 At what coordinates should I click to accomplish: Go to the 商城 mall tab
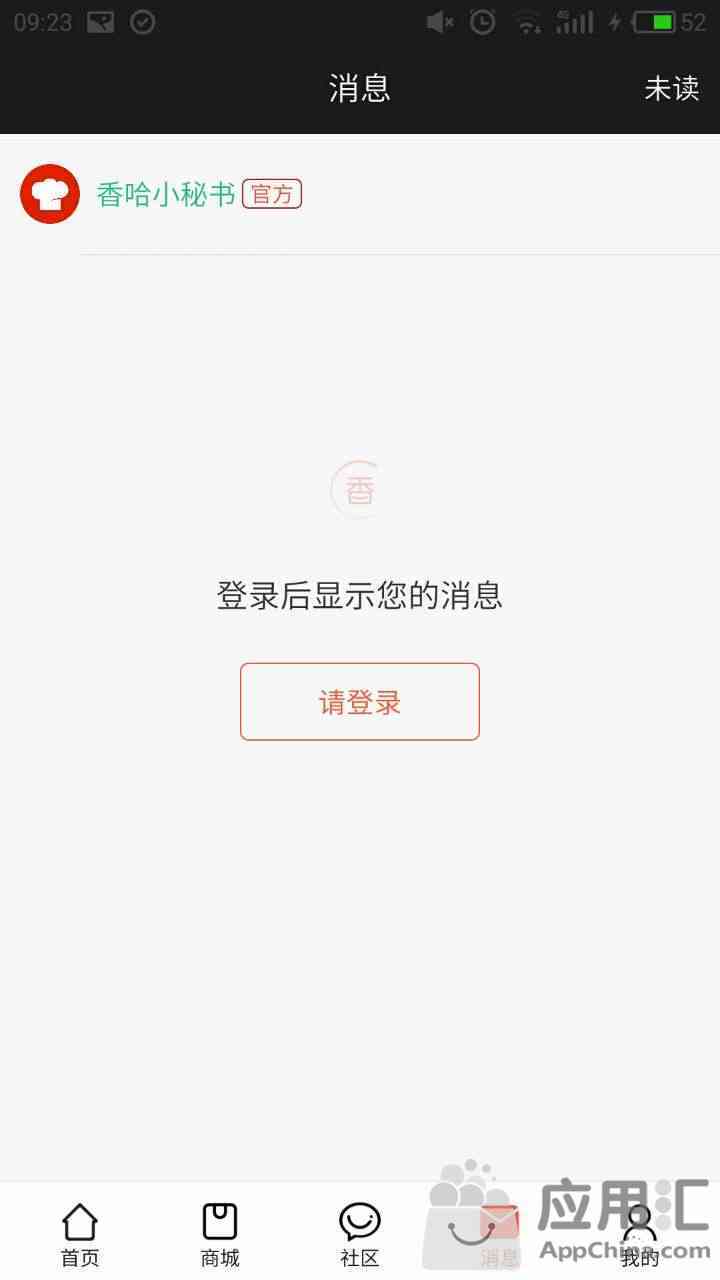click(x=220, y=1235)
